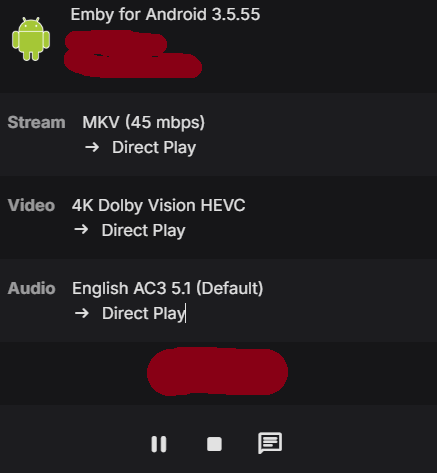Pause the active playback session
Screen dimensions: 437x473
click(159, 444)
